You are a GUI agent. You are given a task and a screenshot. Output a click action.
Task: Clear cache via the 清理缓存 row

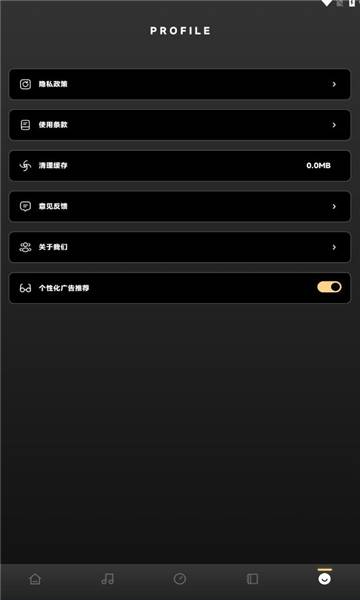click(179, 166)
